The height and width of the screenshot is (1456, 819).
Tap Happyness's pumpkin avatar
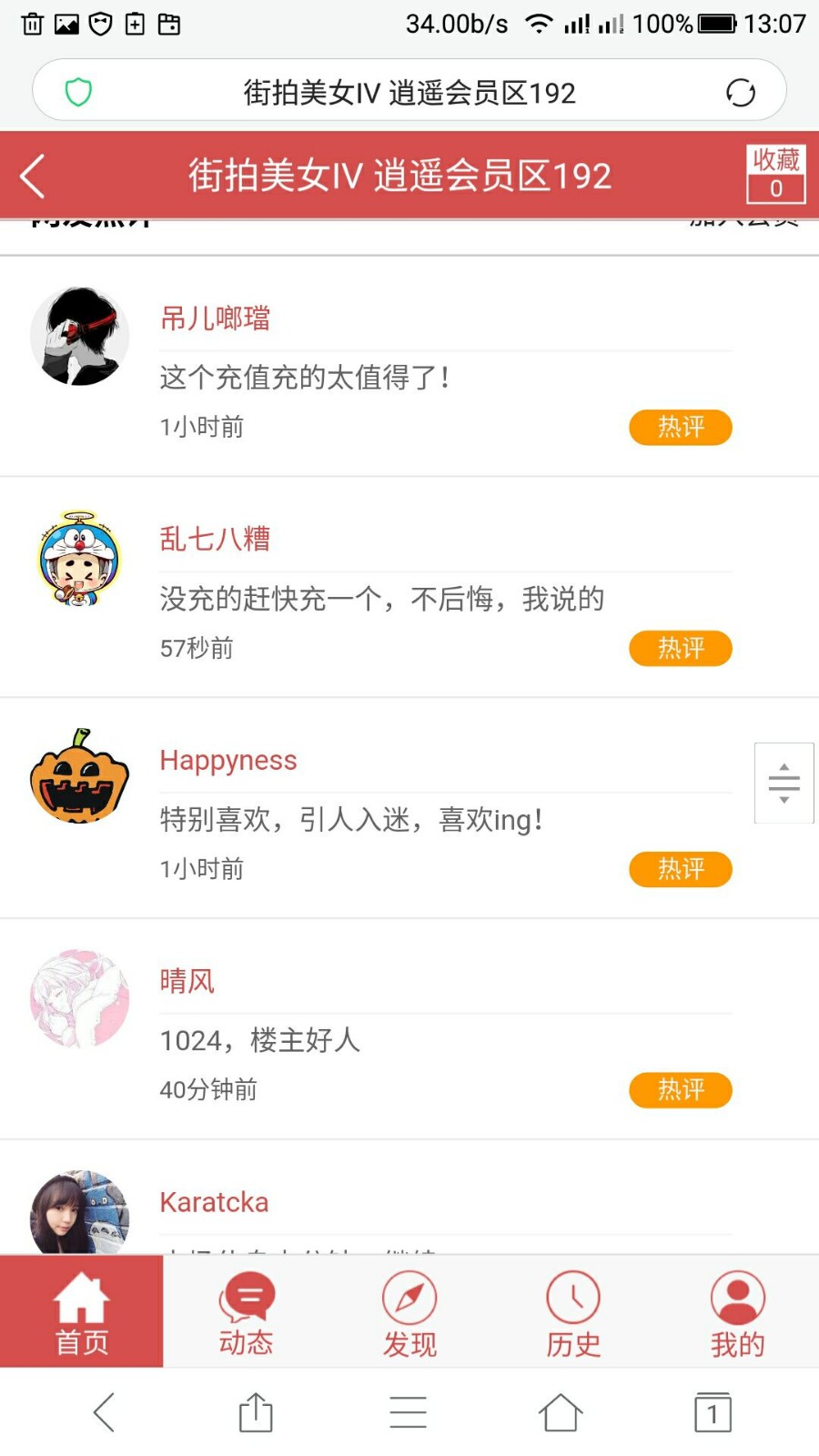[79, 778]
